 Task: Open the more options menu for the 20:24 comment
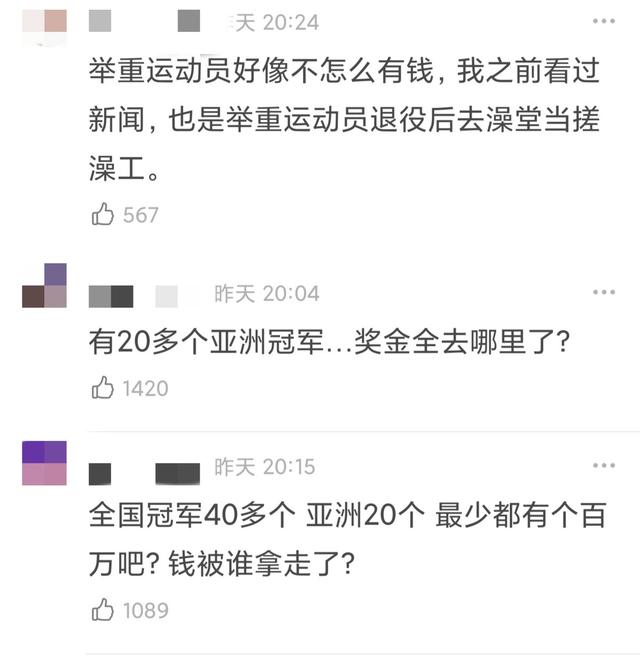pyautogui.click(x=604, y=20)
